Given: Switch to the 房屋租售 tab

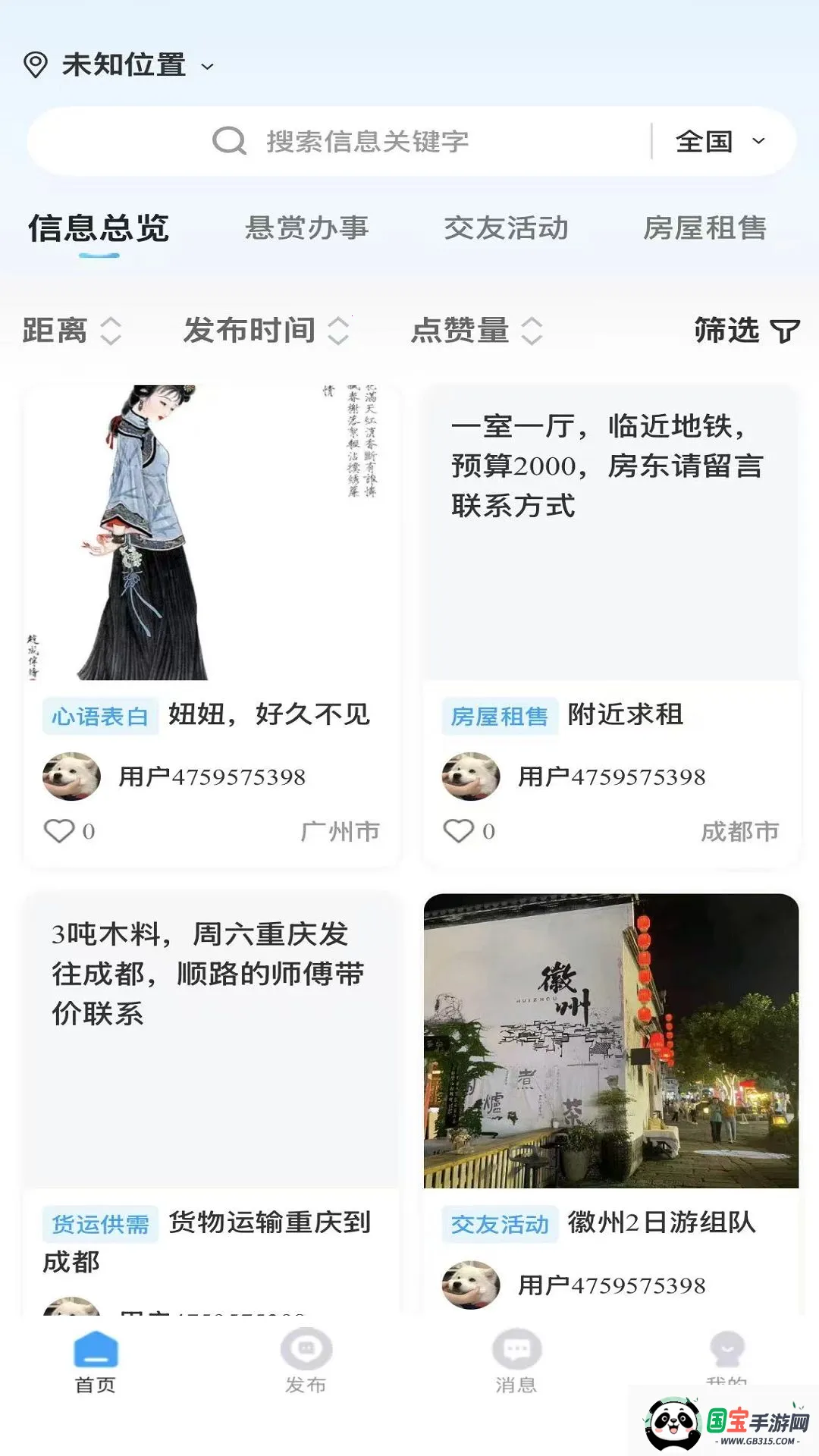Looking at the screenshot, I should pyautogui.click(x=705, y=227).
